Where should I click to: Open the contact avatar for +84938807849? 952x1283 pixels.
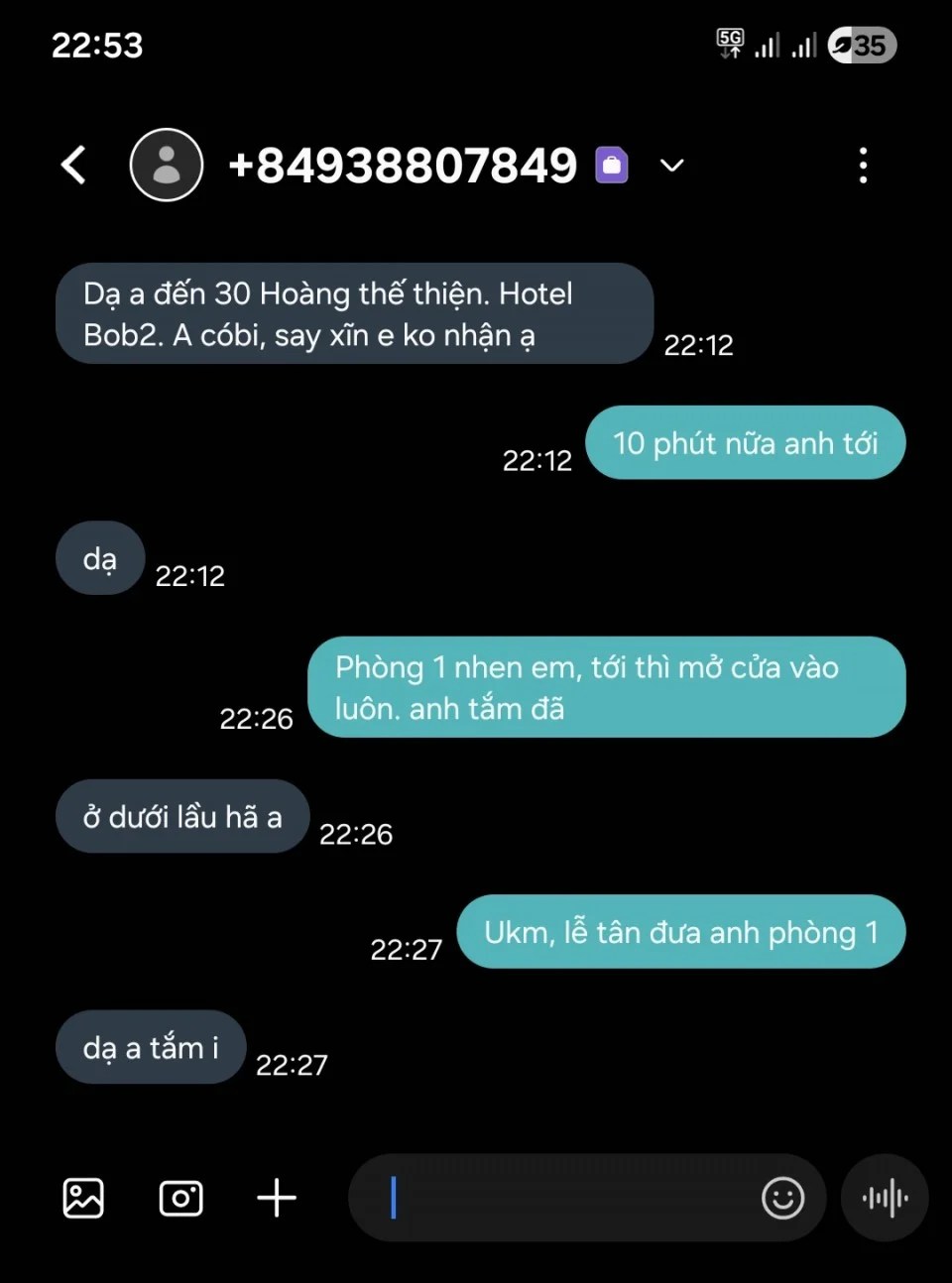point(167,165)
